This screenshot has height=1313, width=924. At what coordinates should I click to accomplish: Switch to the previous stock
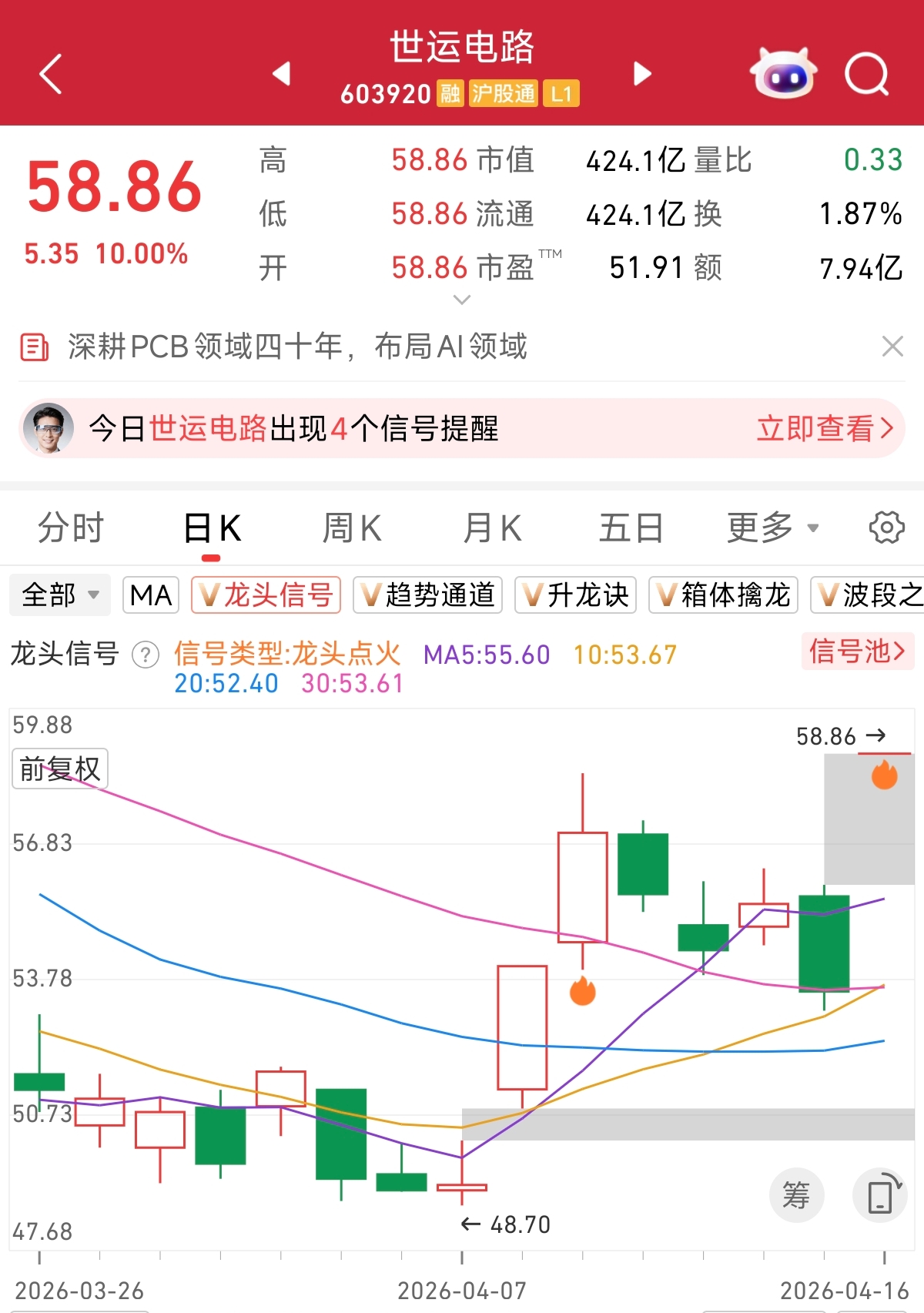[282, 74]
